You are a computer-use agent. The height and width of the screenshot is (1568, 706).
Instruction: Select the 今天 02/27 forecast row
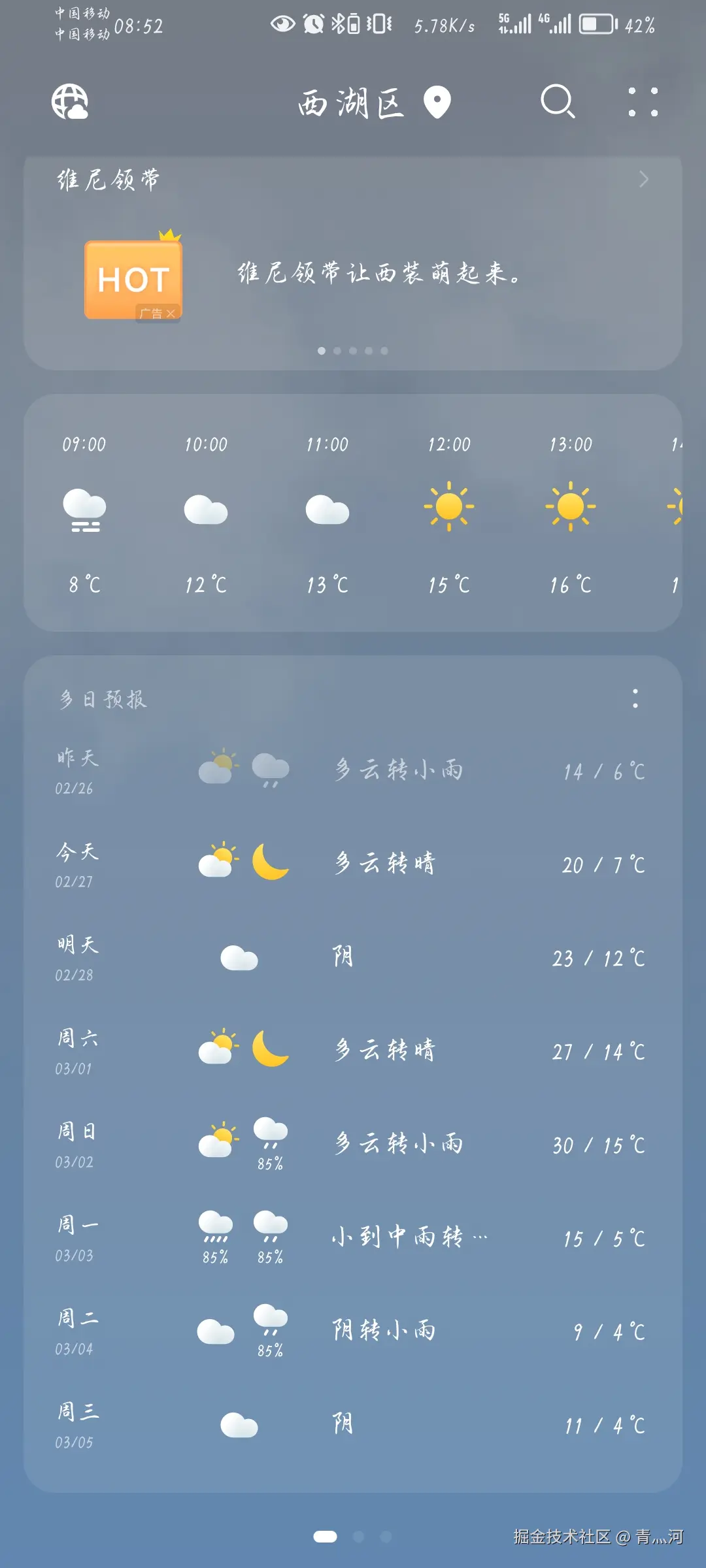tap(353, 862)
